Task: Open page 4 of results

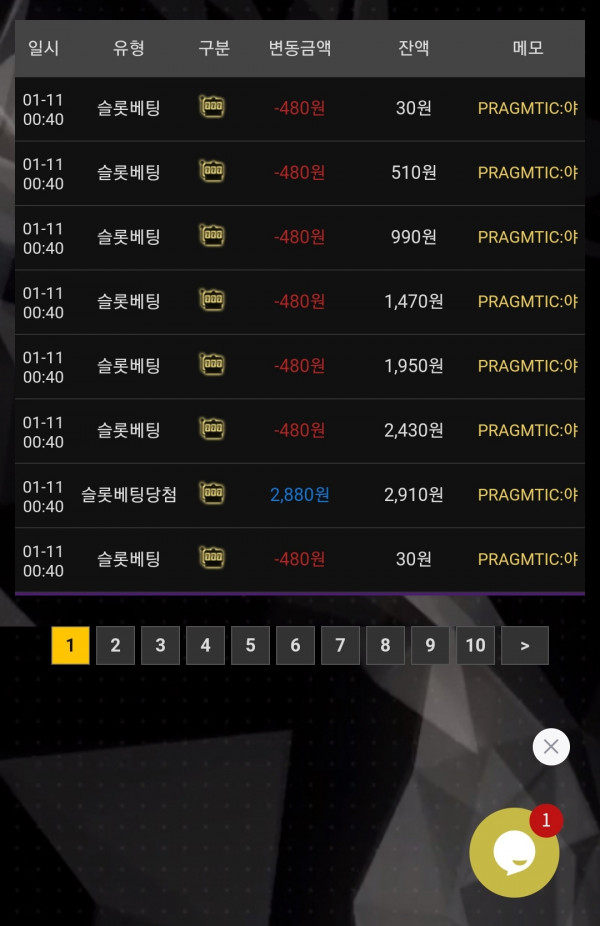Action: click(x=205, y=645)
